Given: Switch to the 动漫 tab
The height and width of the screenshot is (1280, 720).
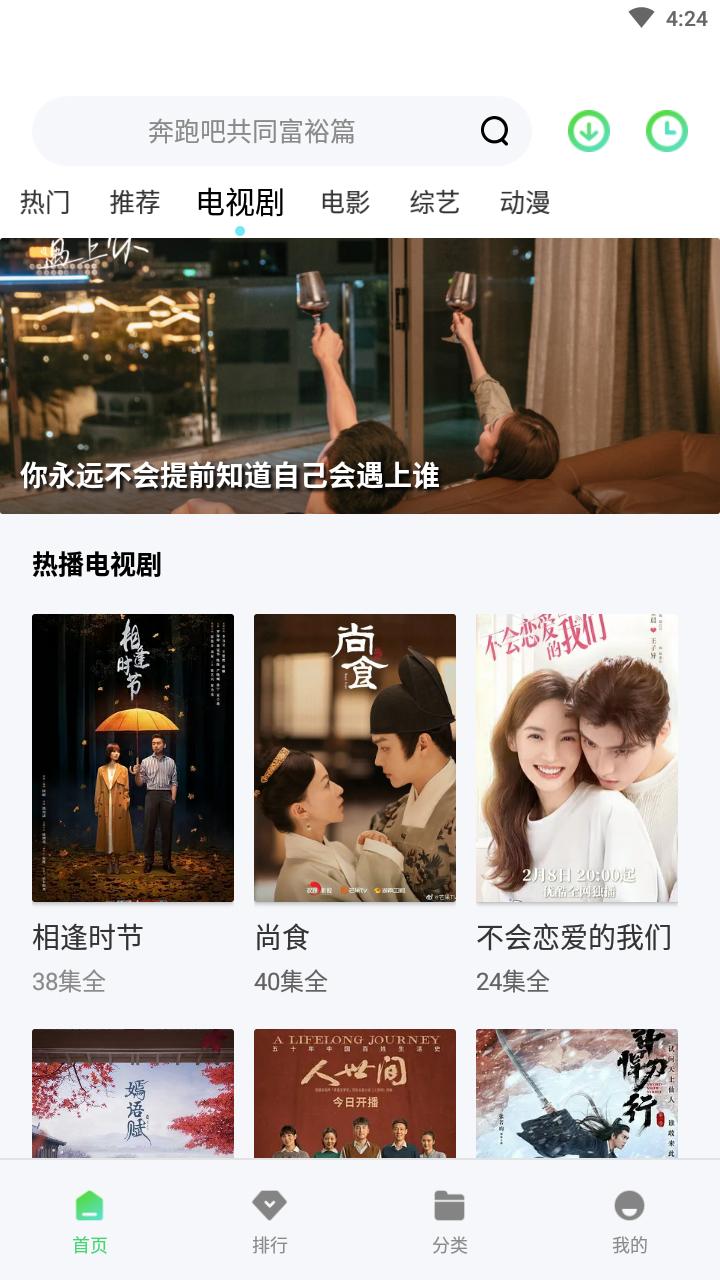Looking at the screenshot, I should click(525, 203).
